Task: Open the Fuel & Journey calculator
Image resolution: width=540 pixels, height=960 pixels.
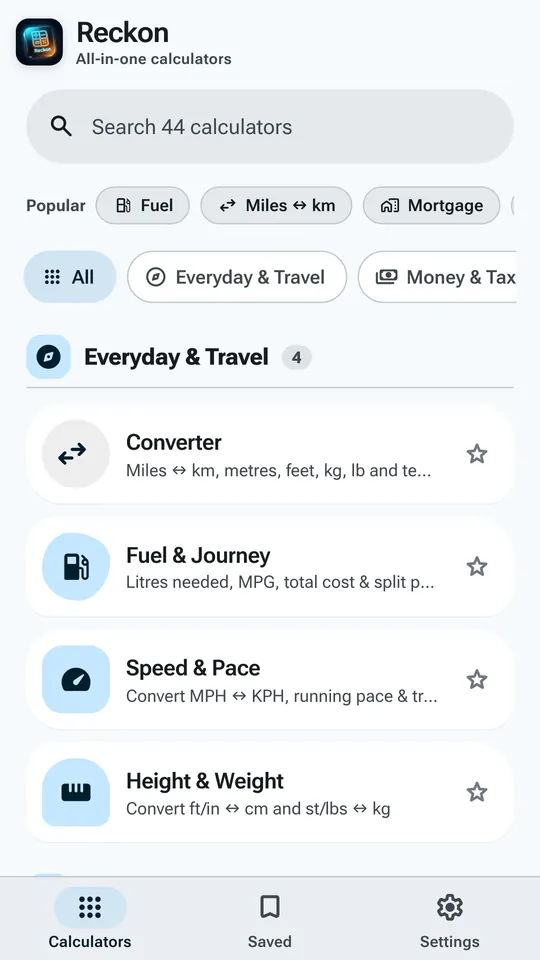Action: (x=269, y=566)
